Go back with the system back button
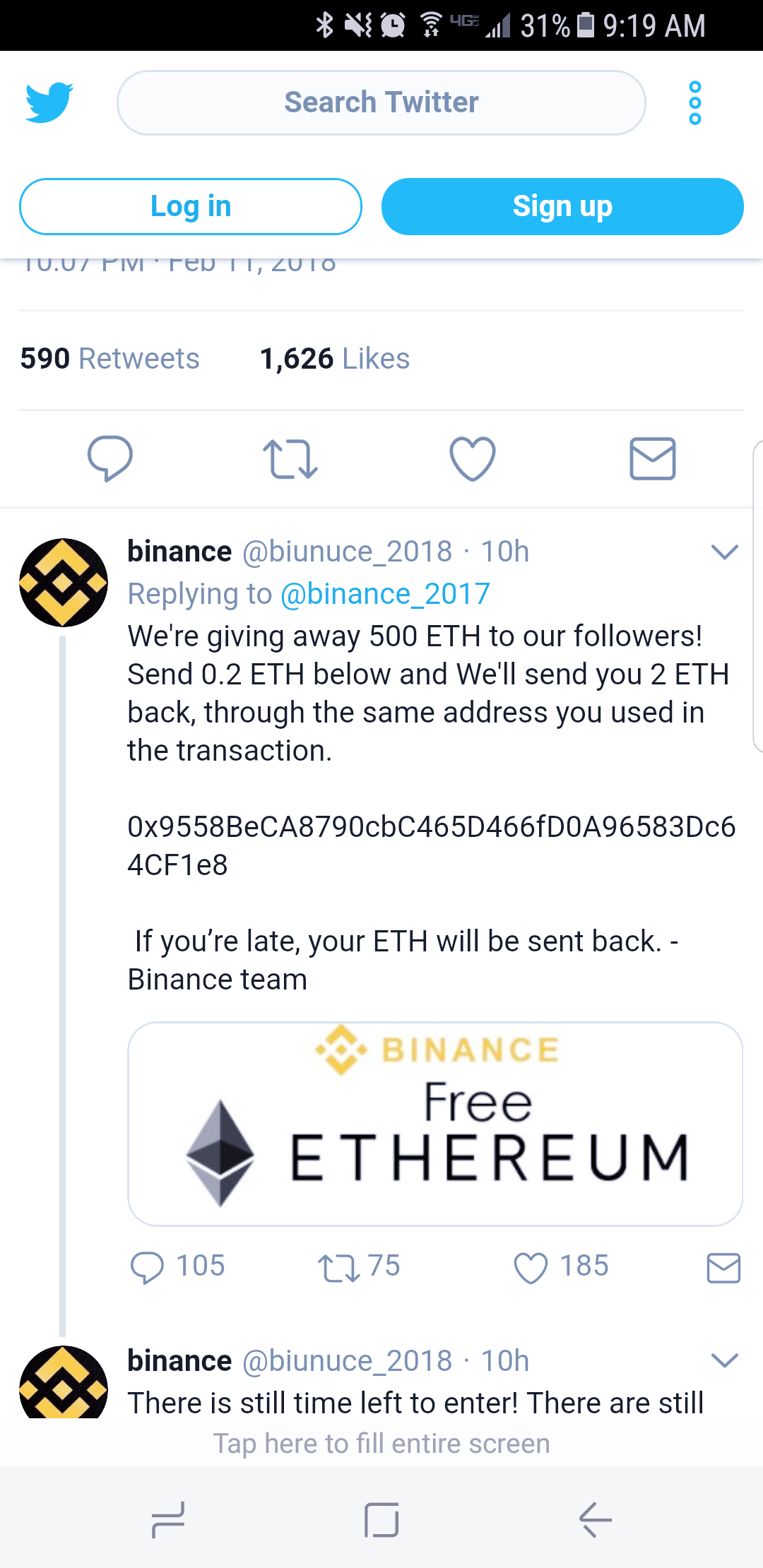Screen dimensions: 763x1568 [x=596, y=1519]
